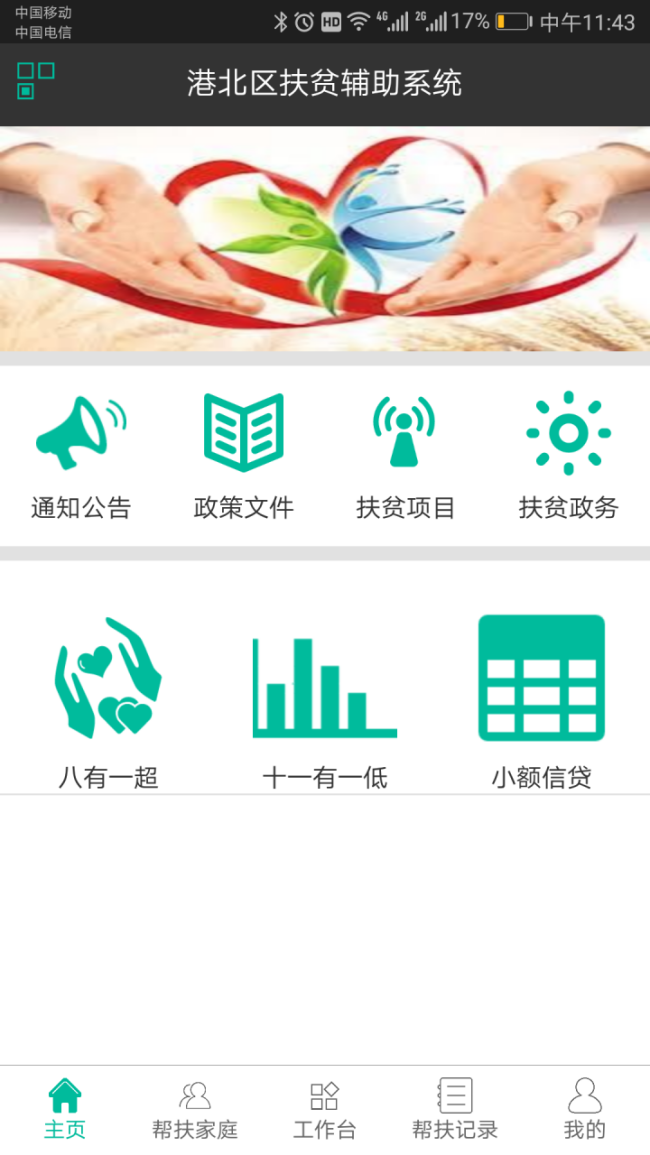Switch to the 主页 tab
Viewport: 650px width, 1155px height.
[65, 1110]
